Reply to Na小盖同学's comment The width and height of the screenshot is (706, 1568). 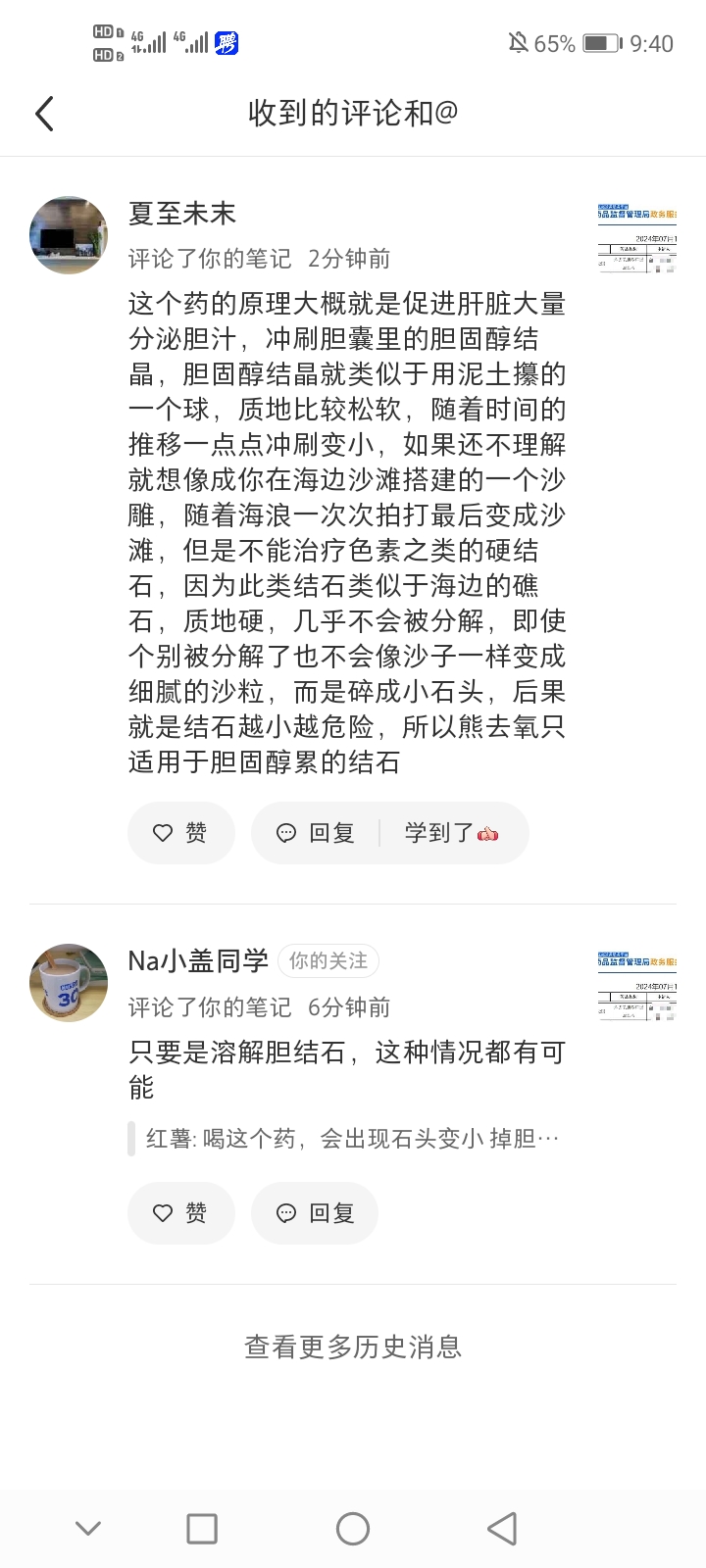[315, 1213]
